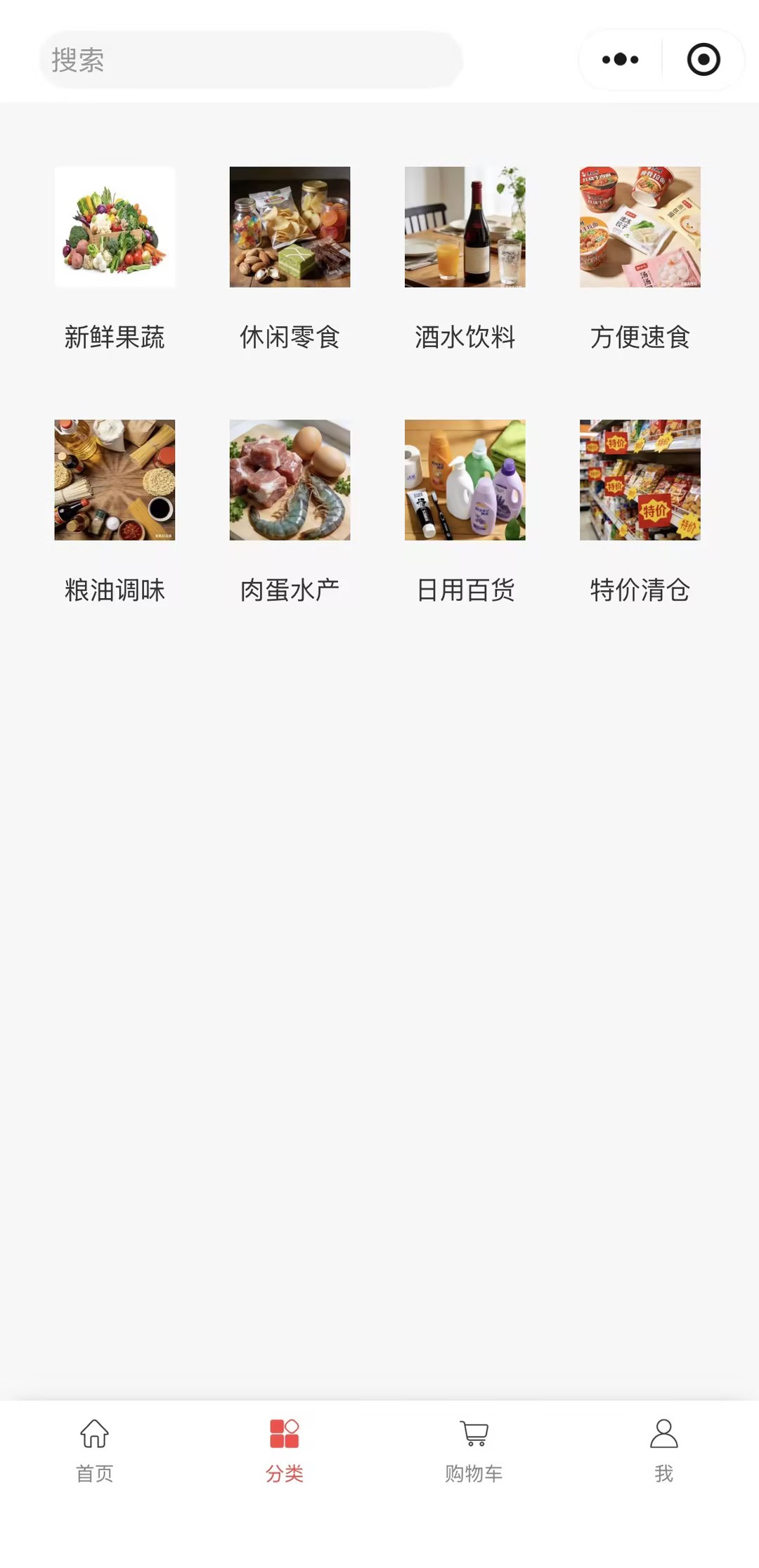The image size is (759, 1568).
Task: Go to the 我 profile tab
Action: (663, 1450)
